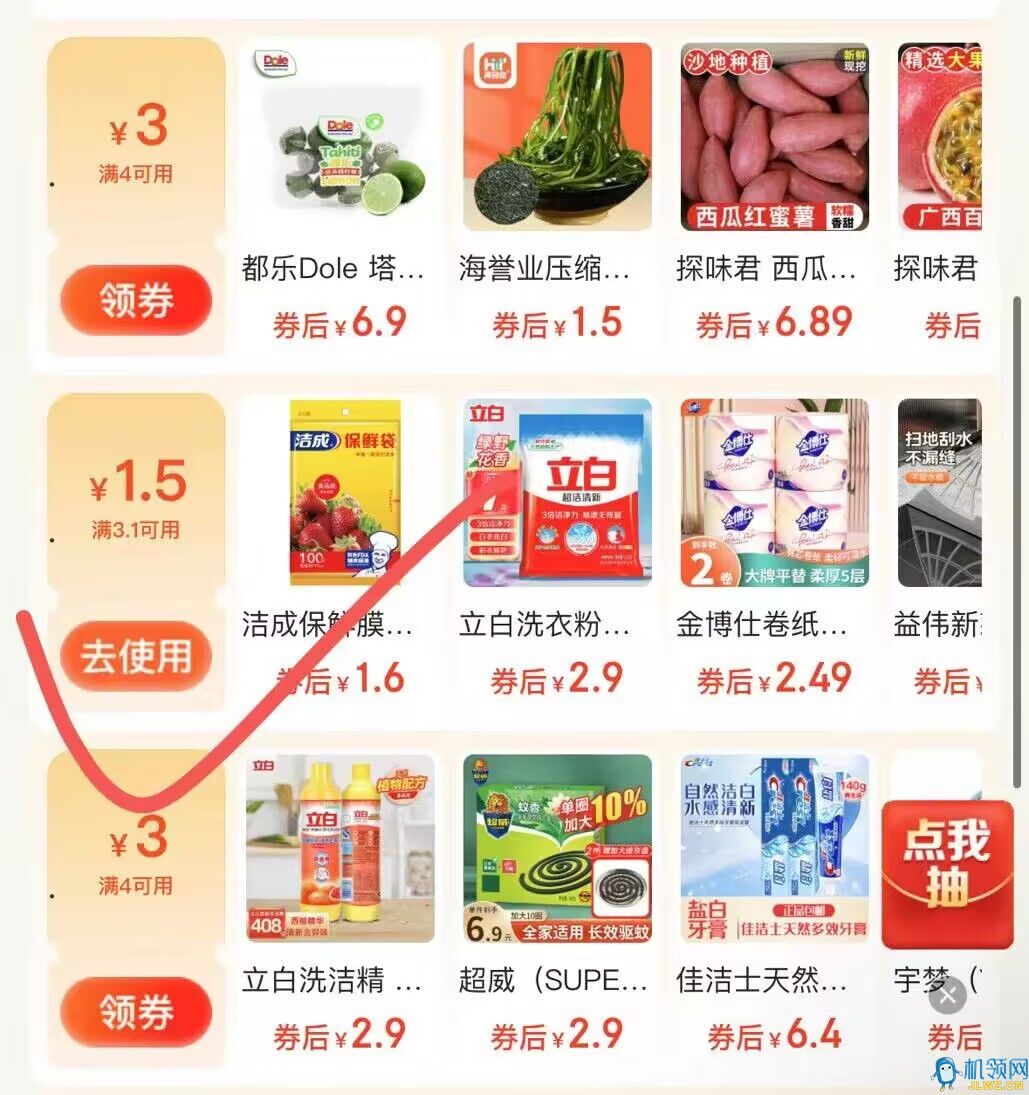
Task: Open 佳洁士 toothpaste product card
Action: click(x=774, y=848)
